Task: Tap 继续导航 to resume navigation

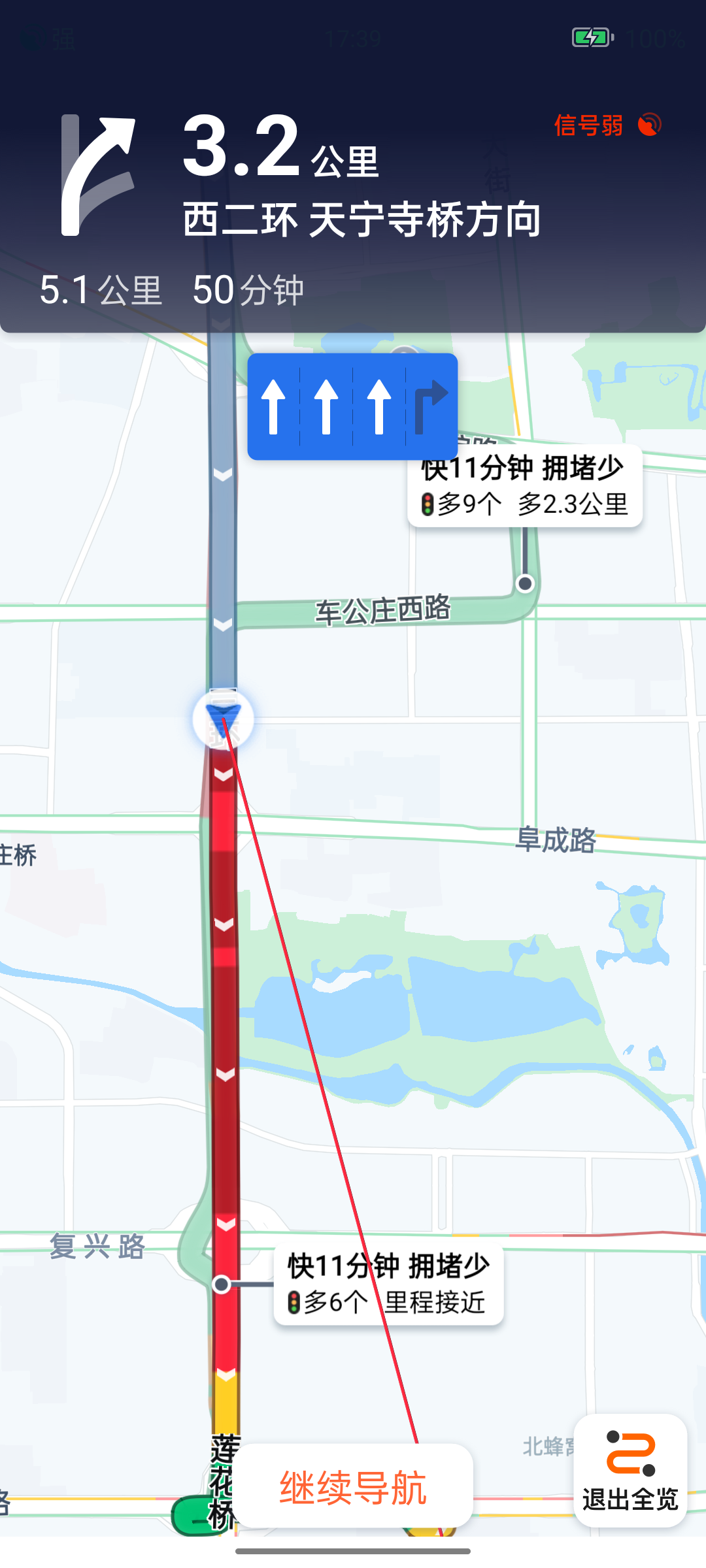Action: click(x=353, y=1487)
